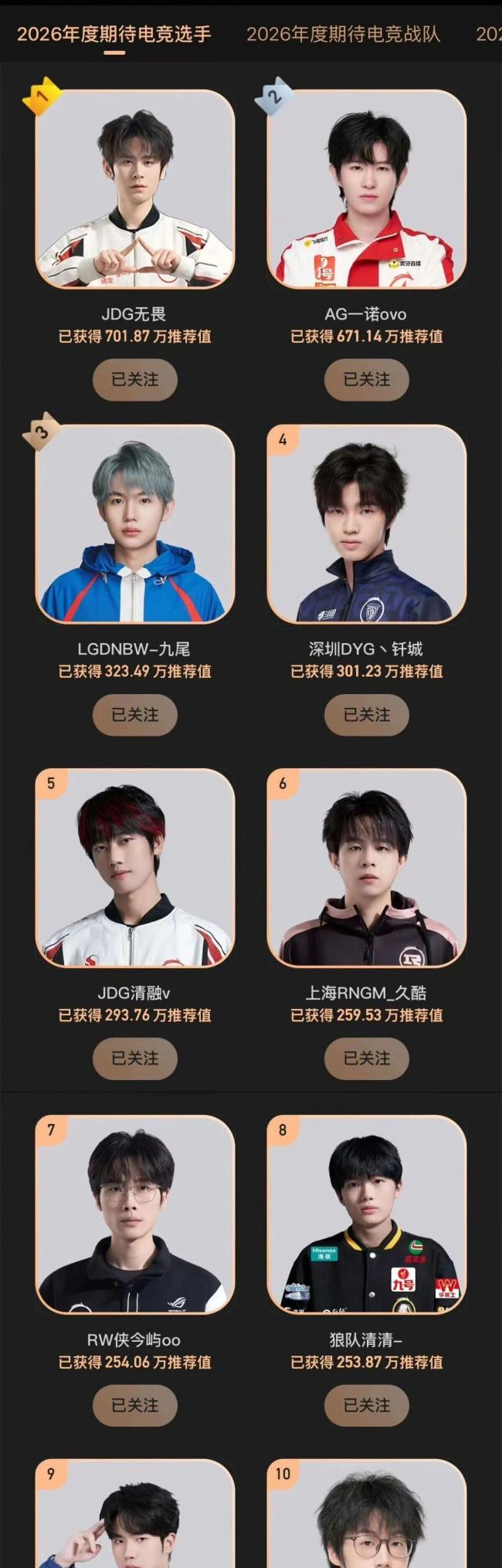
Task: Open JDG无畏's player photo card
Action: pyautogui.click(x=135, y=189)
